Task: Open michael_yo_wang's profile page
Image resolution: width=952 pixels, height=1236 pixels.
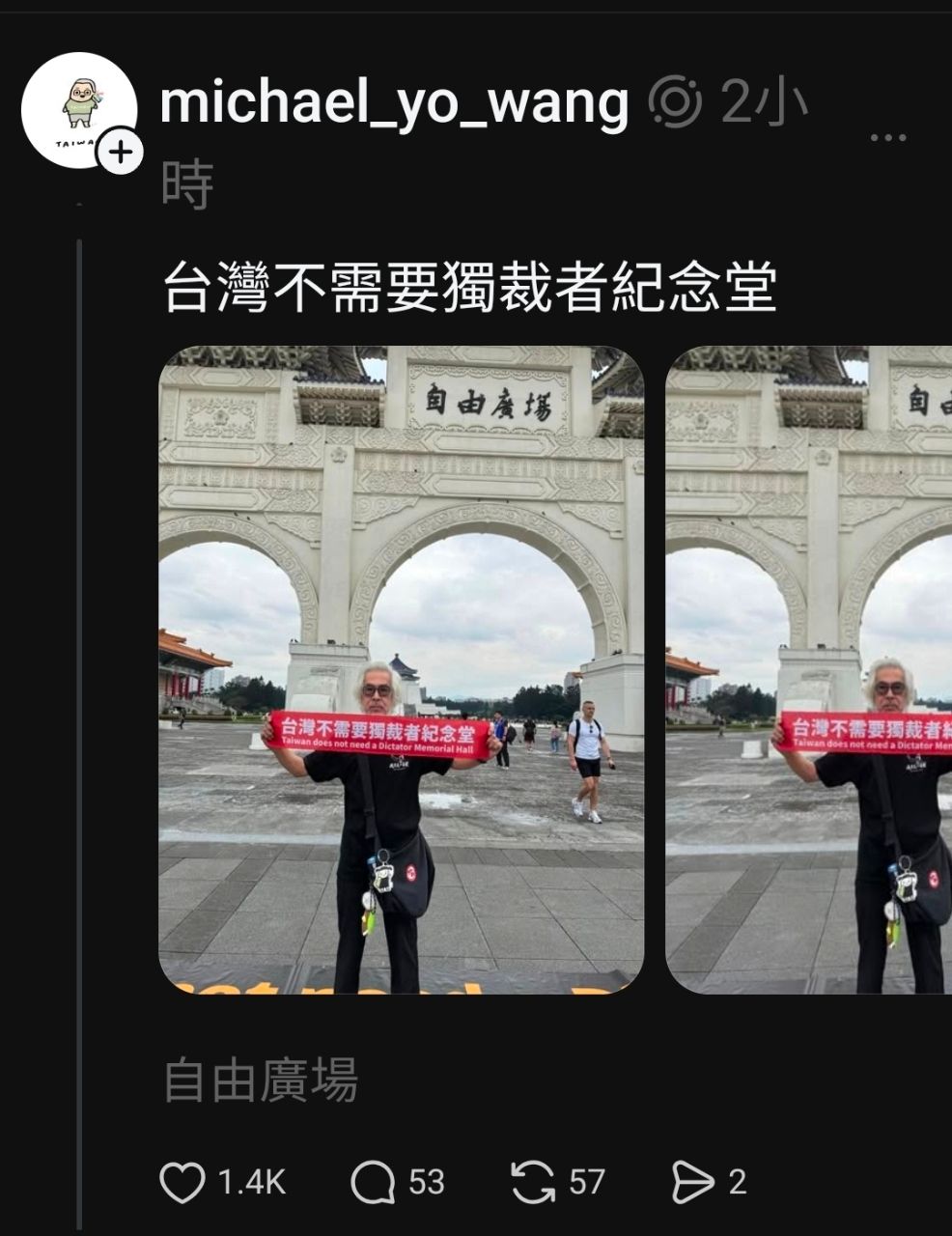Action: pos(396,101)
